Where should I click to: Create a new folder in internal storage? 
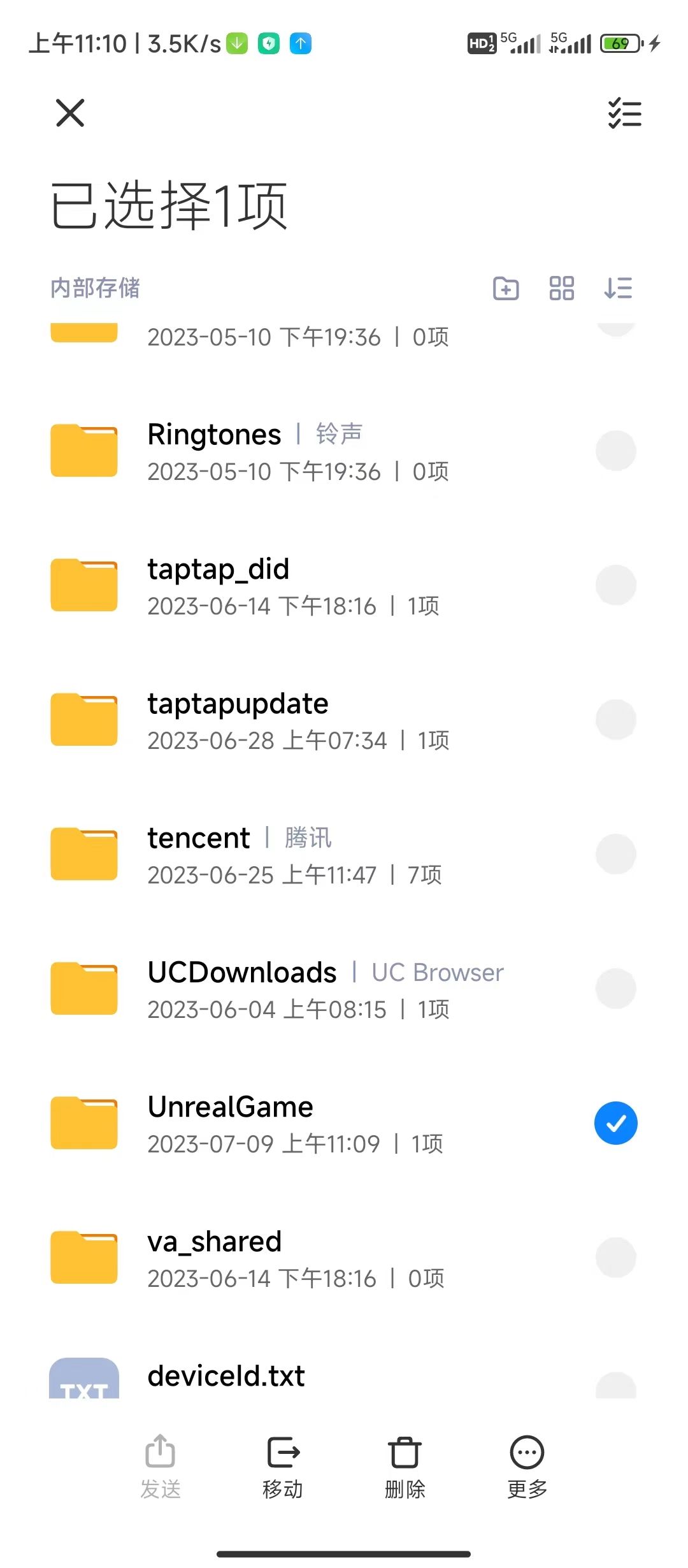click(505, 289)
